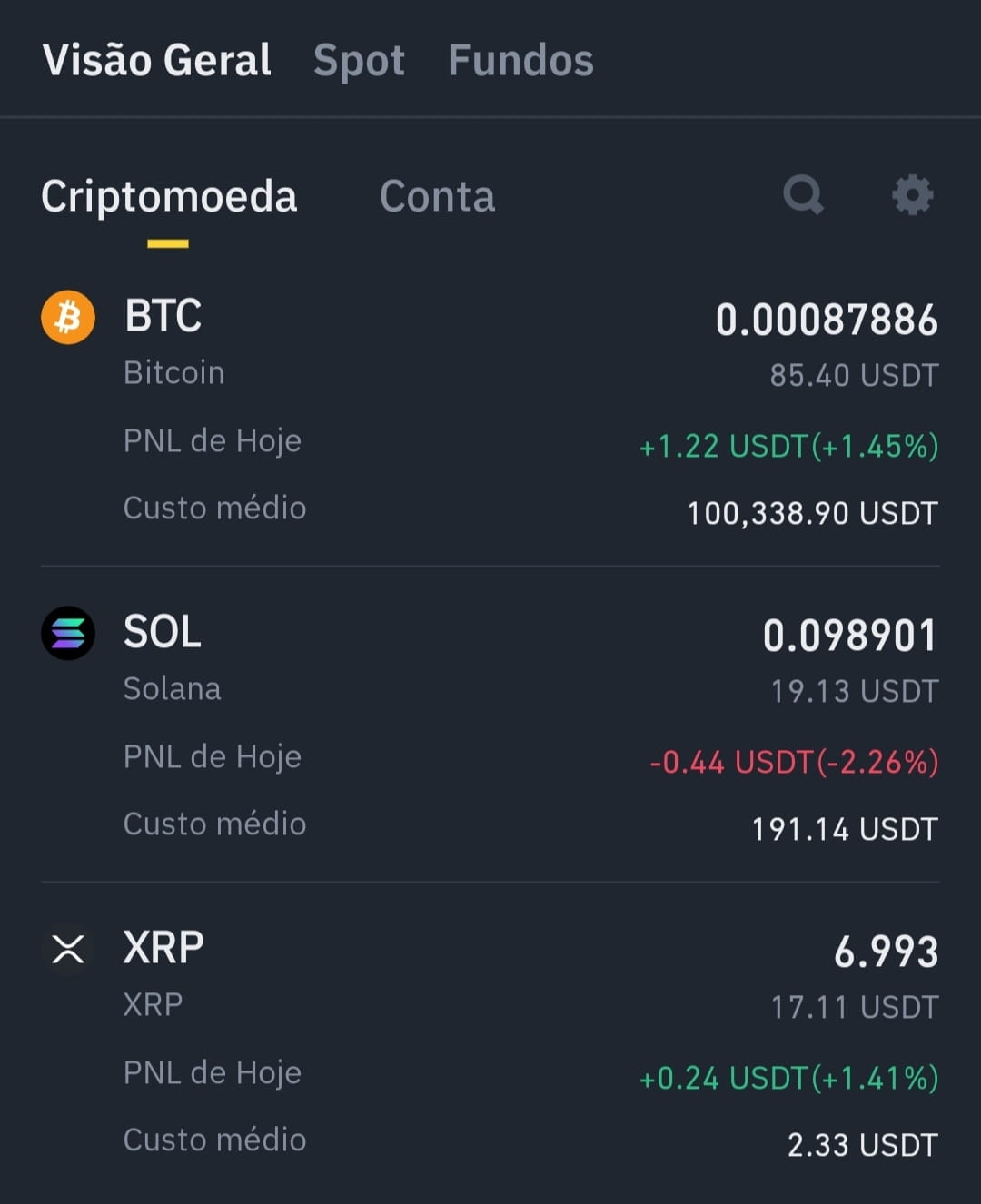Open the search magnifier icon
981x1204 pixels.
803,194
